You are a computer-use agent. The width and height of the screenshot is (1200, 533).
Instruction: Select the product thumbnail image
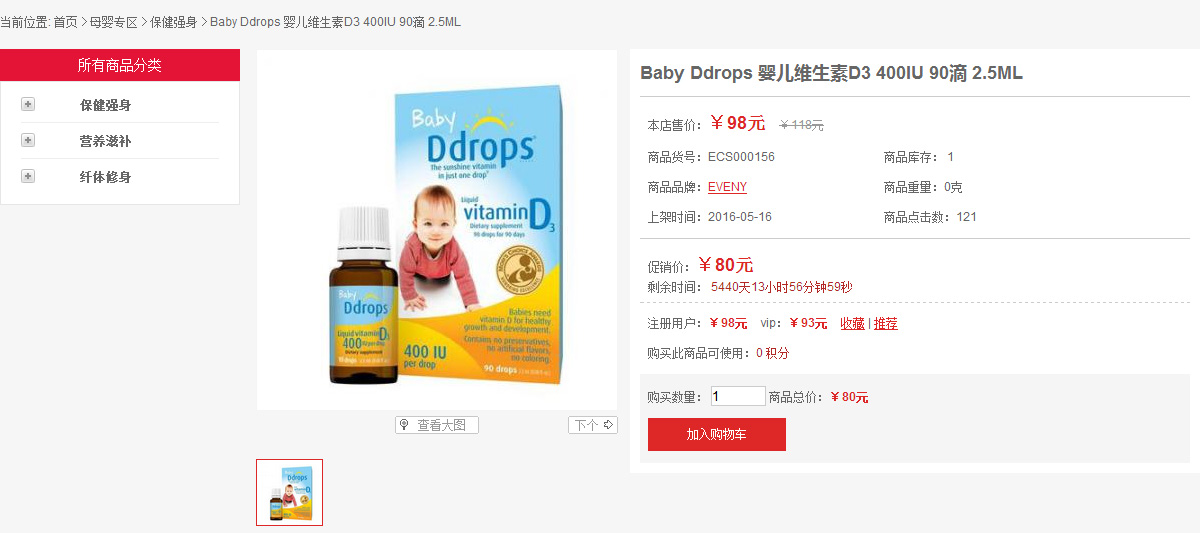289,492
